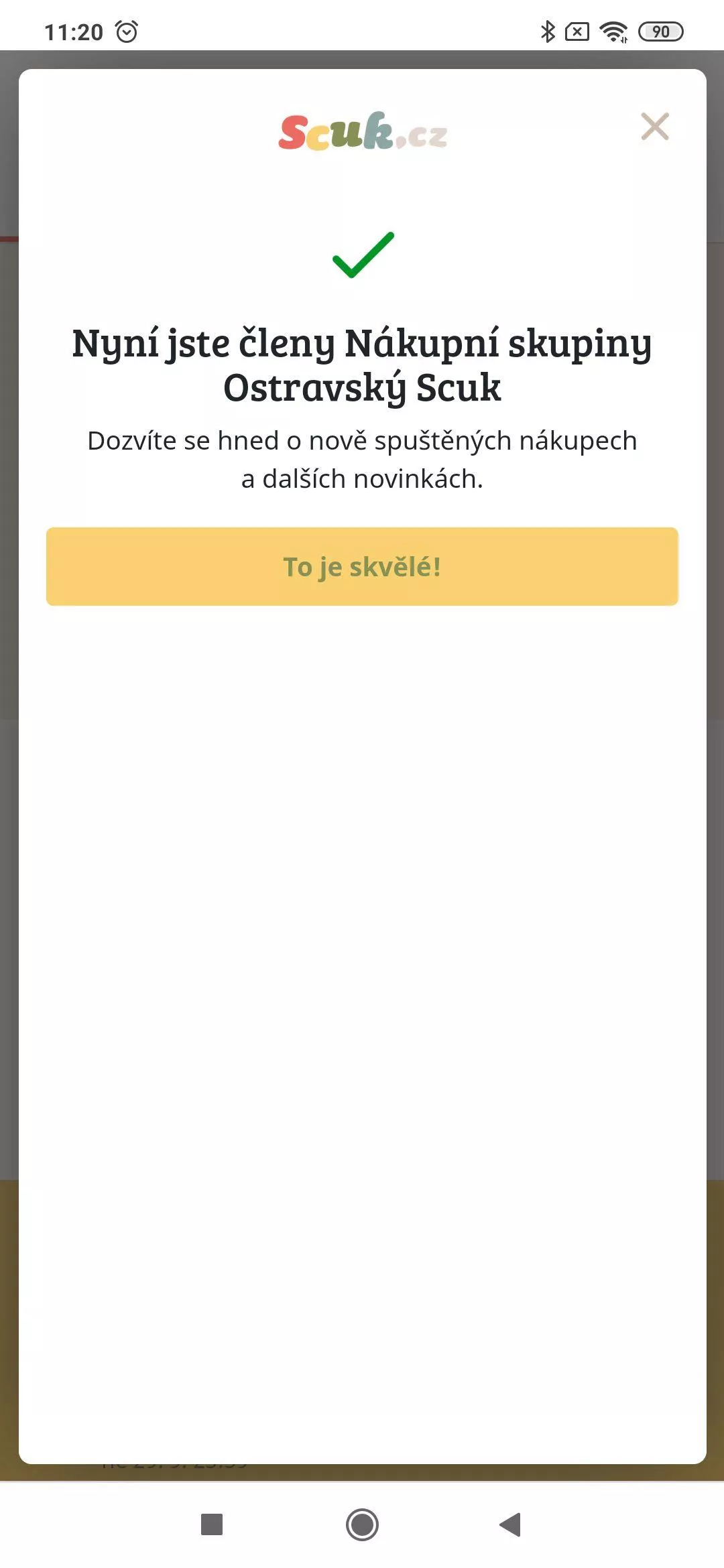Tap the "To je skvělé!" button
Screen dimensions: 724x1568
click(x=362, y=566)
